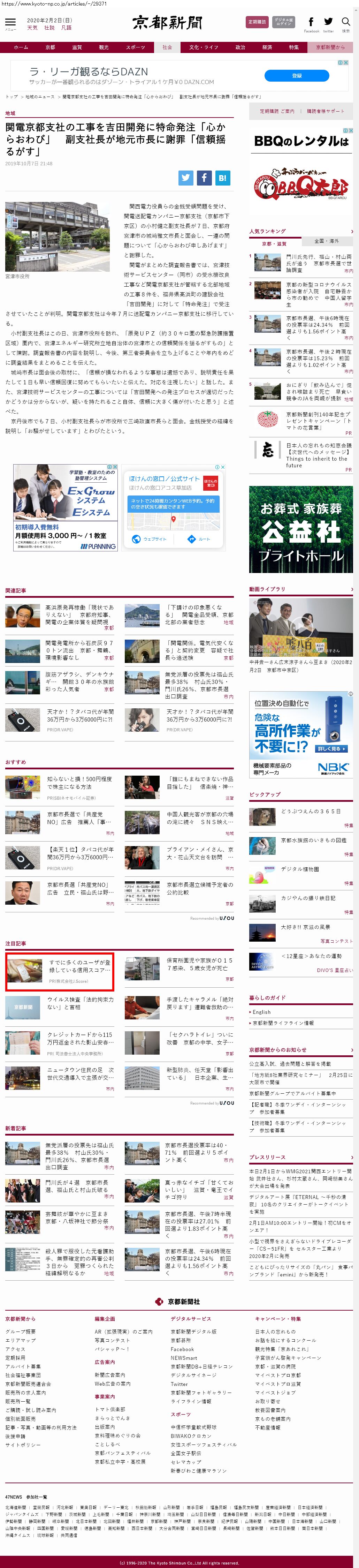Visit the Facebook page from the header
The height and width of the screenshot is (1568, 359).
pos(311,23)
